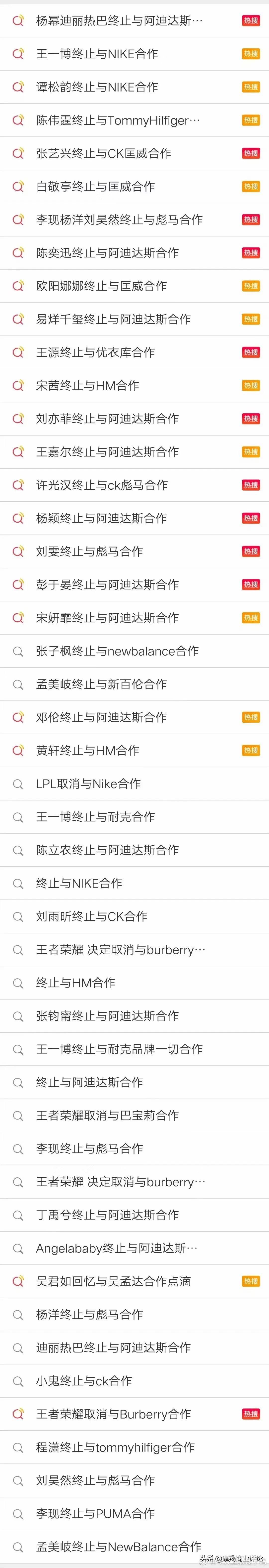Tap 小鬼终止与ck合作 suggestion

(84, 1381)
